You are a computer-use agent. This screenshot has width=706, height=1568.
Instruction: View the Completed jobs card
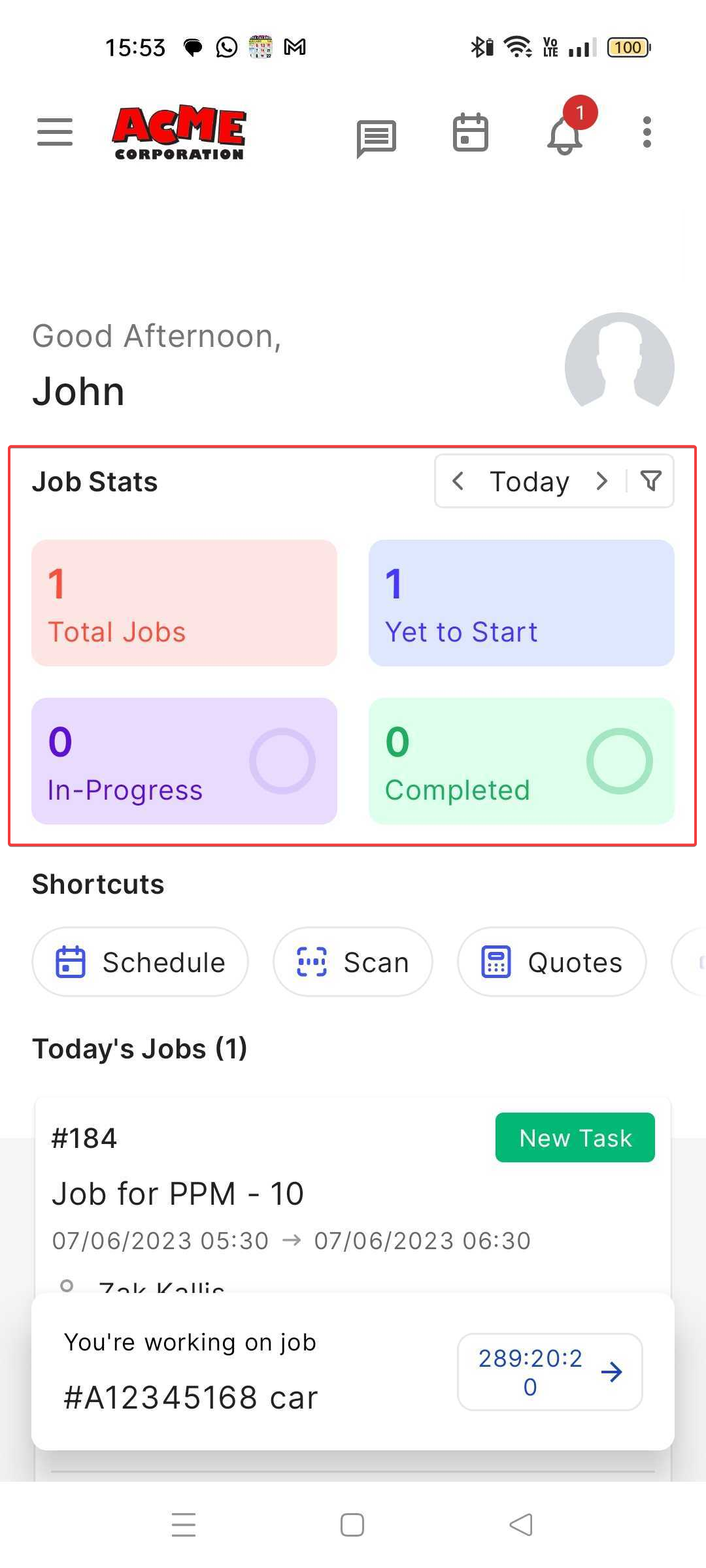coord(521,761)
